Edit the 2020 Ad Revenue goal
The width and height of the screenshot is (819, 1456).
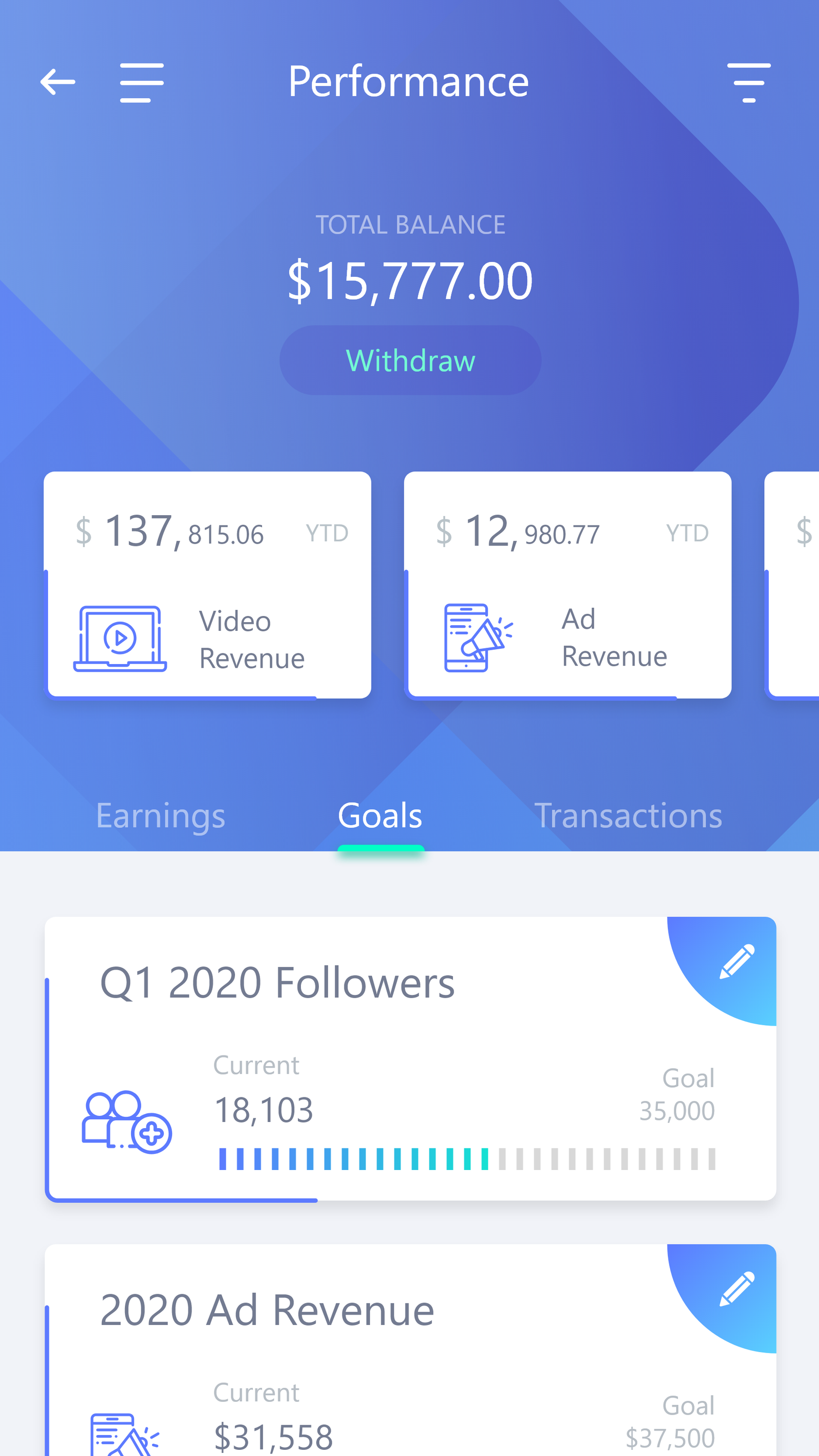pos(735,1289)
